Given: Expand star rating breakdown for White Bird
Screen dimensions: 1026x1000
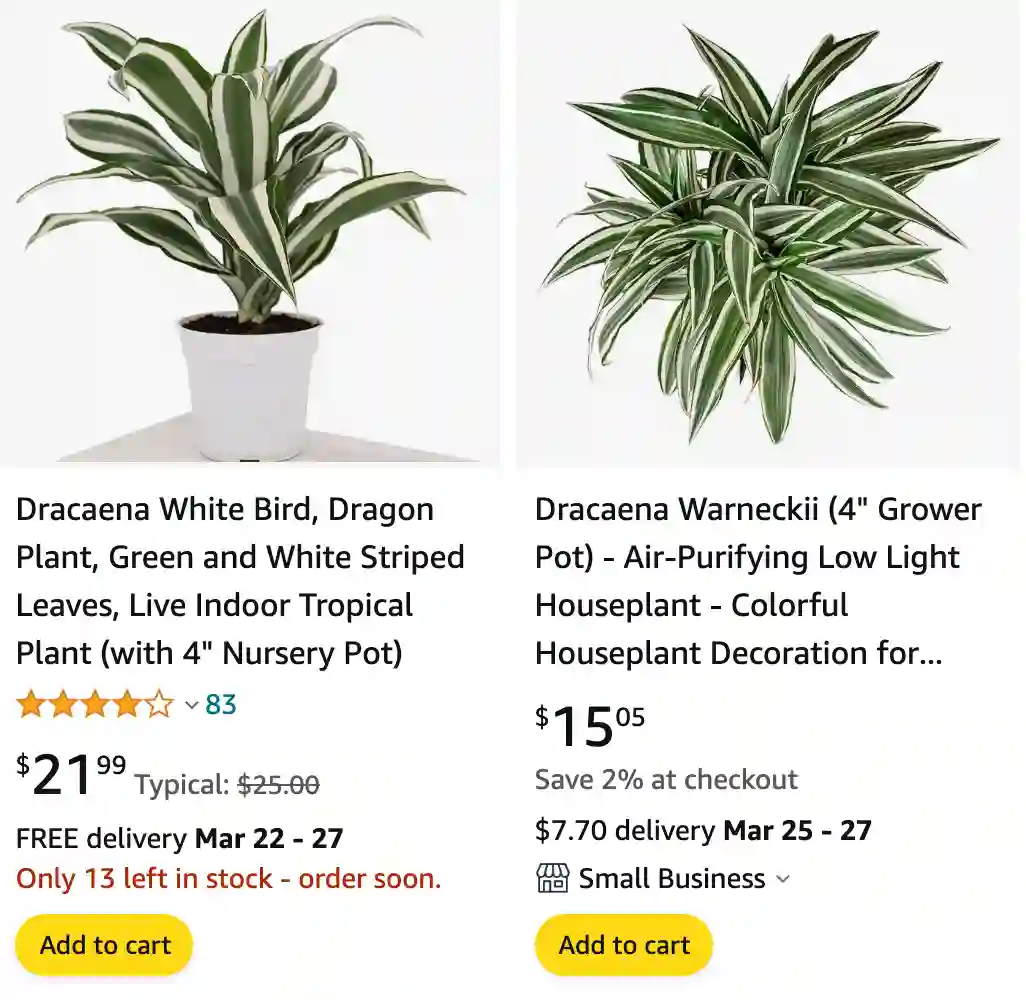Looking at the screenshot, I should click(x=192, y=705).
